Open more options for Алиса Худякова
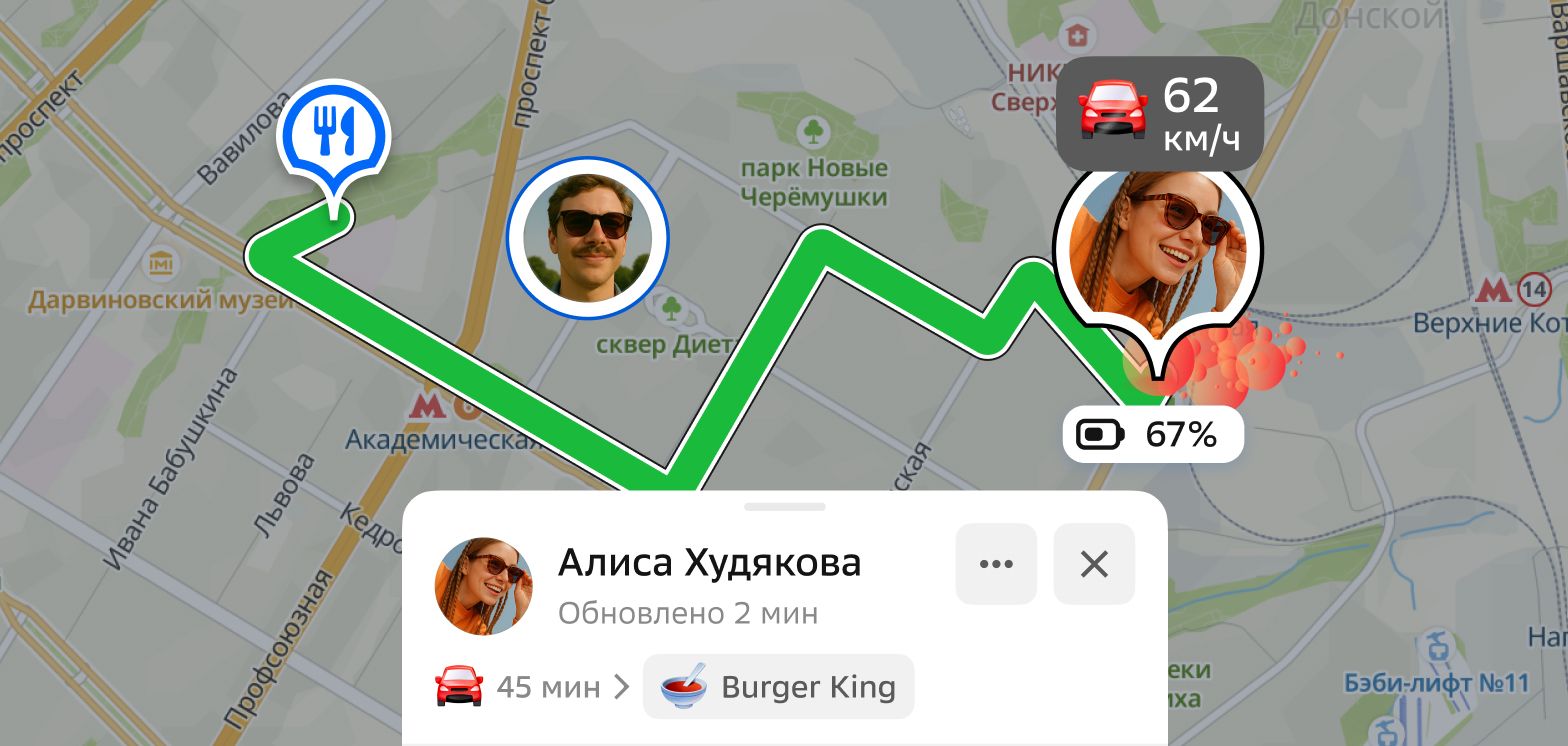 pyautogui.click(x=996, y=564)
